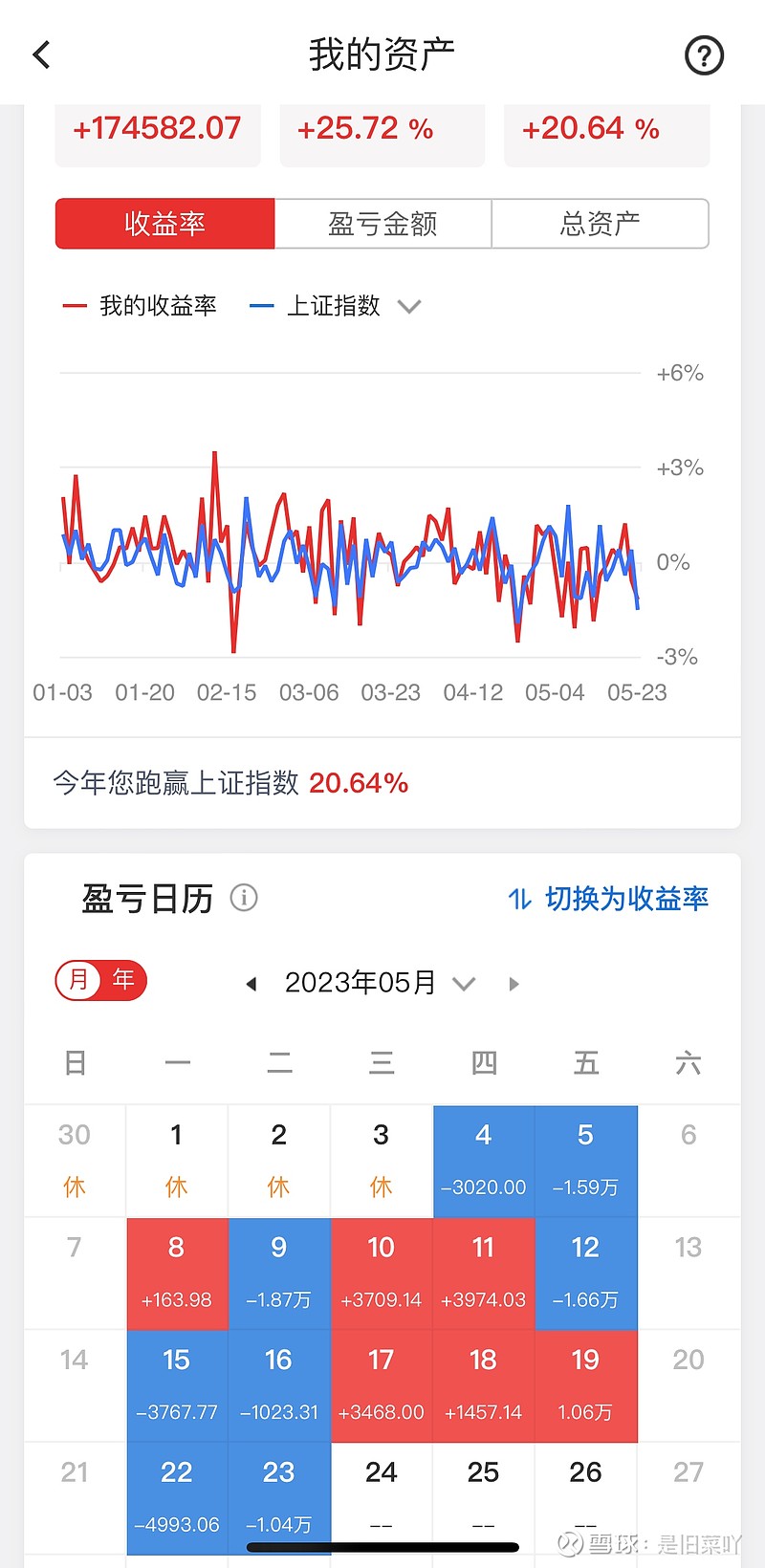
Task: Go back from 我的资产 page
Action: coord(41,54)
